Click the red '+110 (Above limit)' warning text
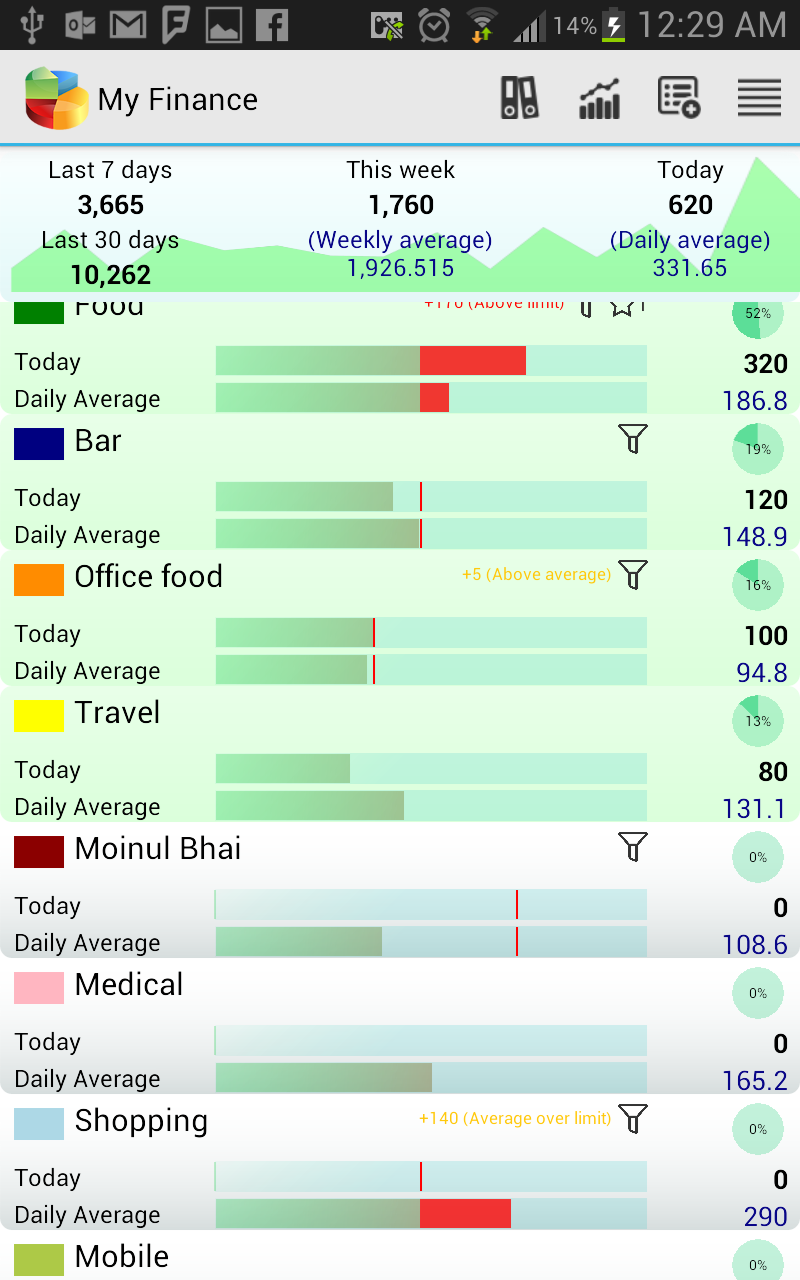The image size is (800, 1280). point(494,303)
